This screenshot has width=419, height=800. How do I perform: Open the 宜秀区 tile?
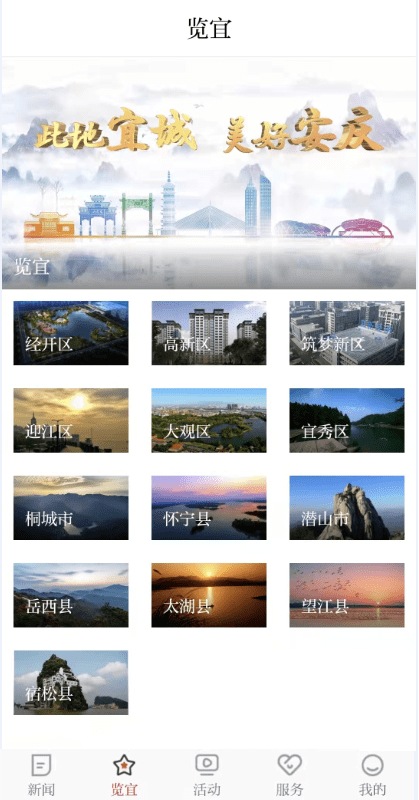tap(347, 420)
